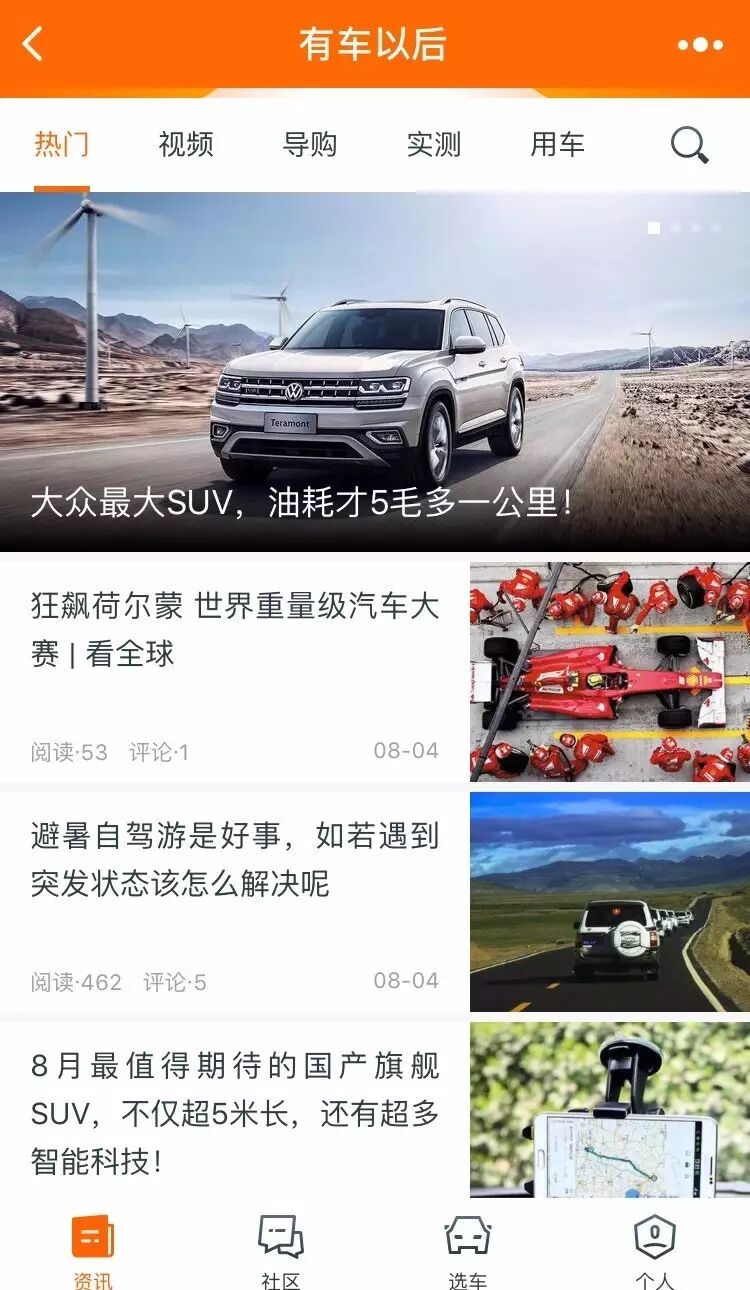Open search with the magnifier icon
The height and width of the screenshot is (1290, 750).
coord(689,146)
